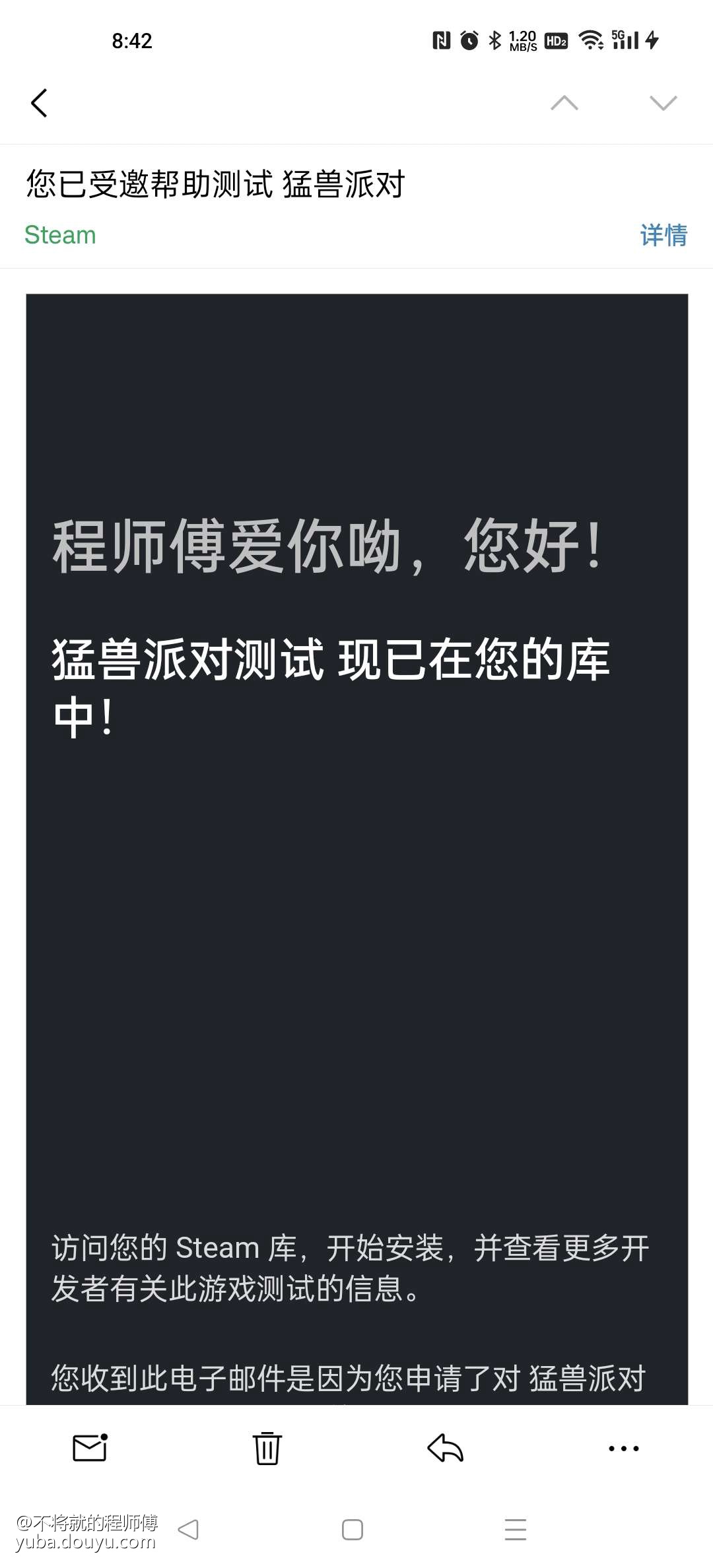This screenshot has height=1568, width=713.
Task: Jump to the previous email
Action: (564, 103)
